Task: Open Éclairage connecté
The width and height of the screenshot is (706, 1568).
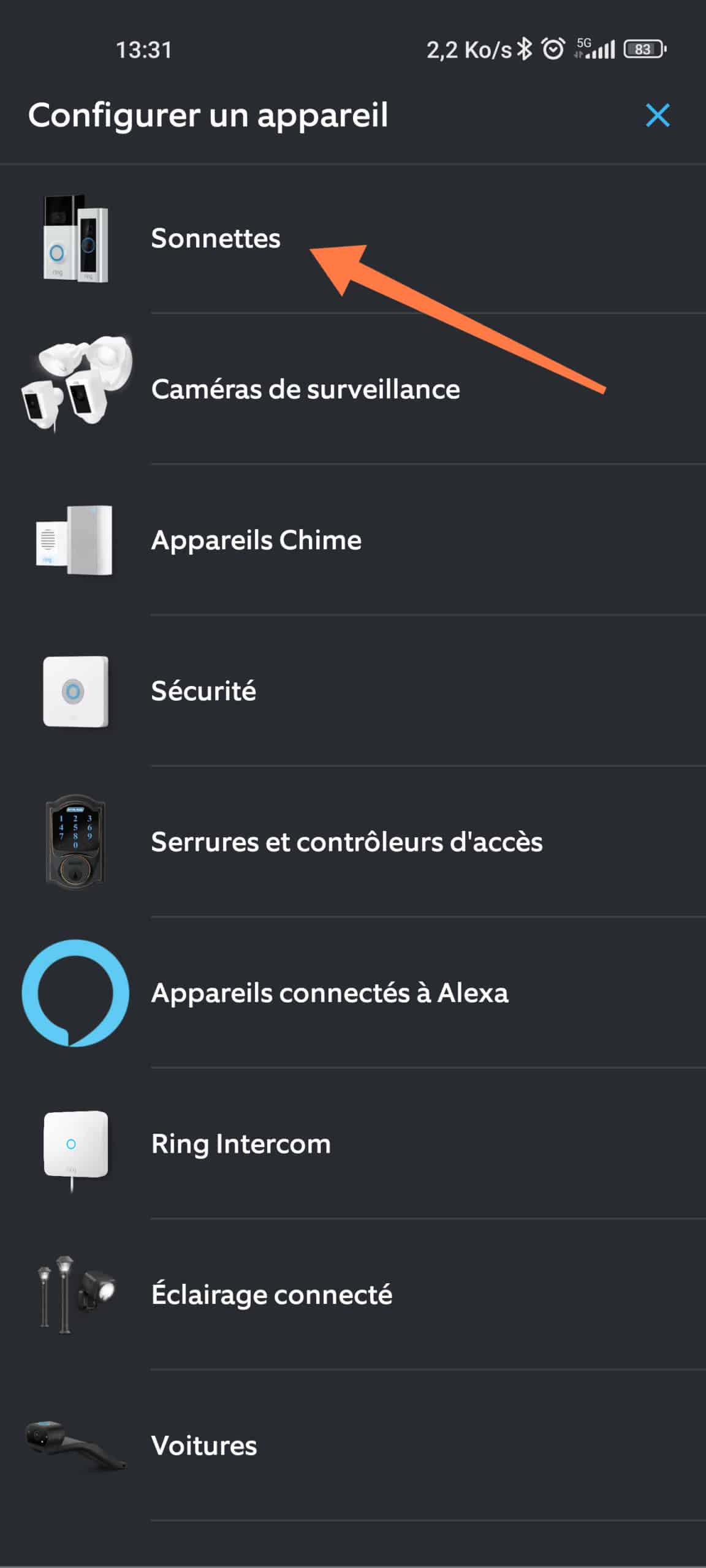Action: (x=353, y=1294)
